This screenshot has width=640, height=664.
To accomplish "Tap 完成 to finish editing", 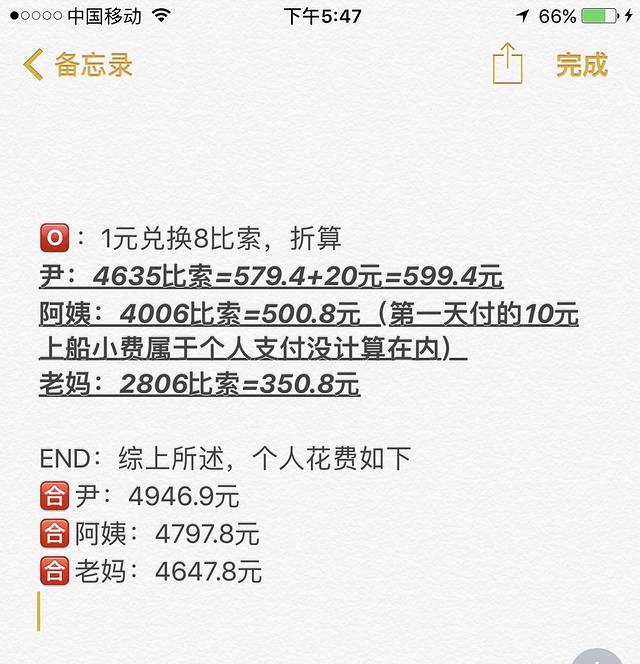I will coord(582,66).
